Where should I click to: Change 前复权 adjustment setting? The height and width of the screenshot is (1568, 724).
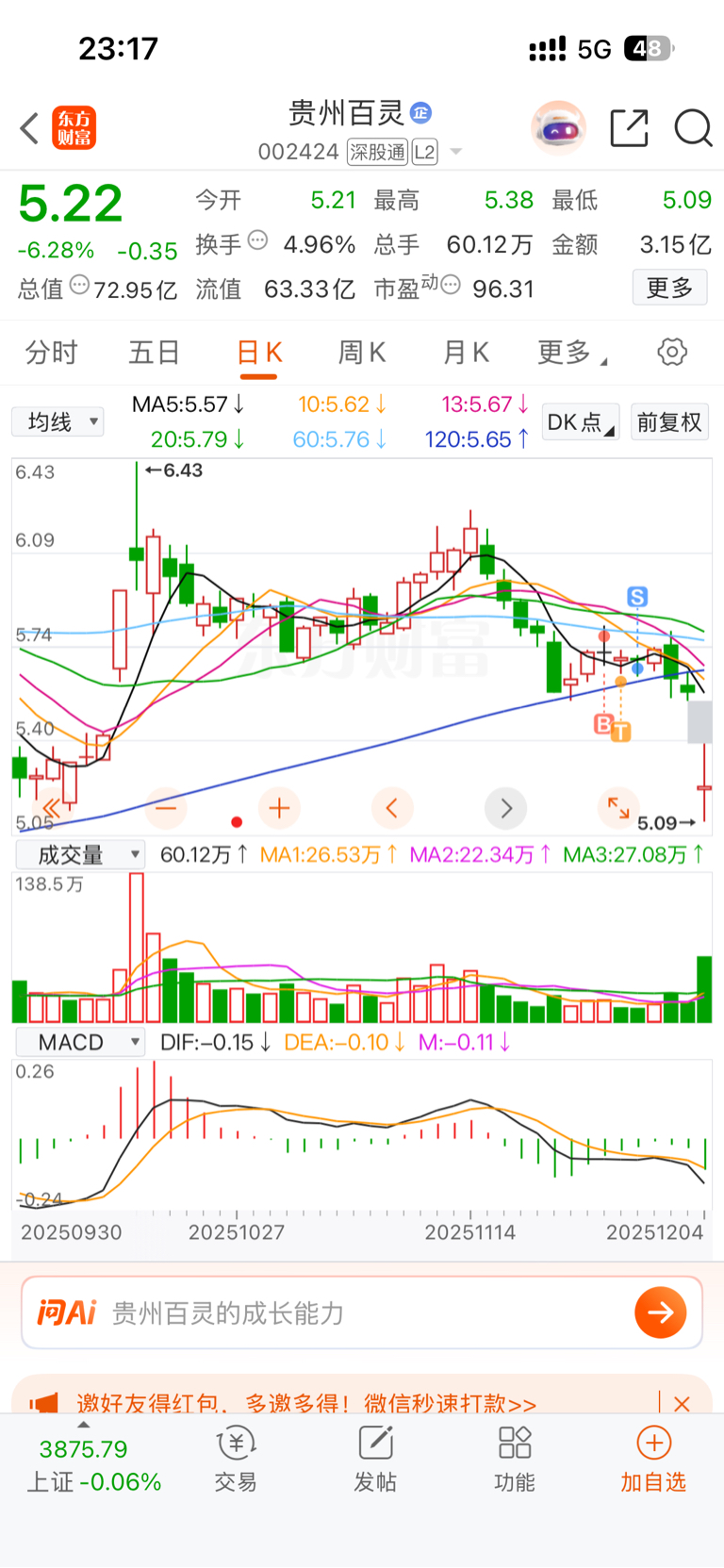(x=668, y=422)
